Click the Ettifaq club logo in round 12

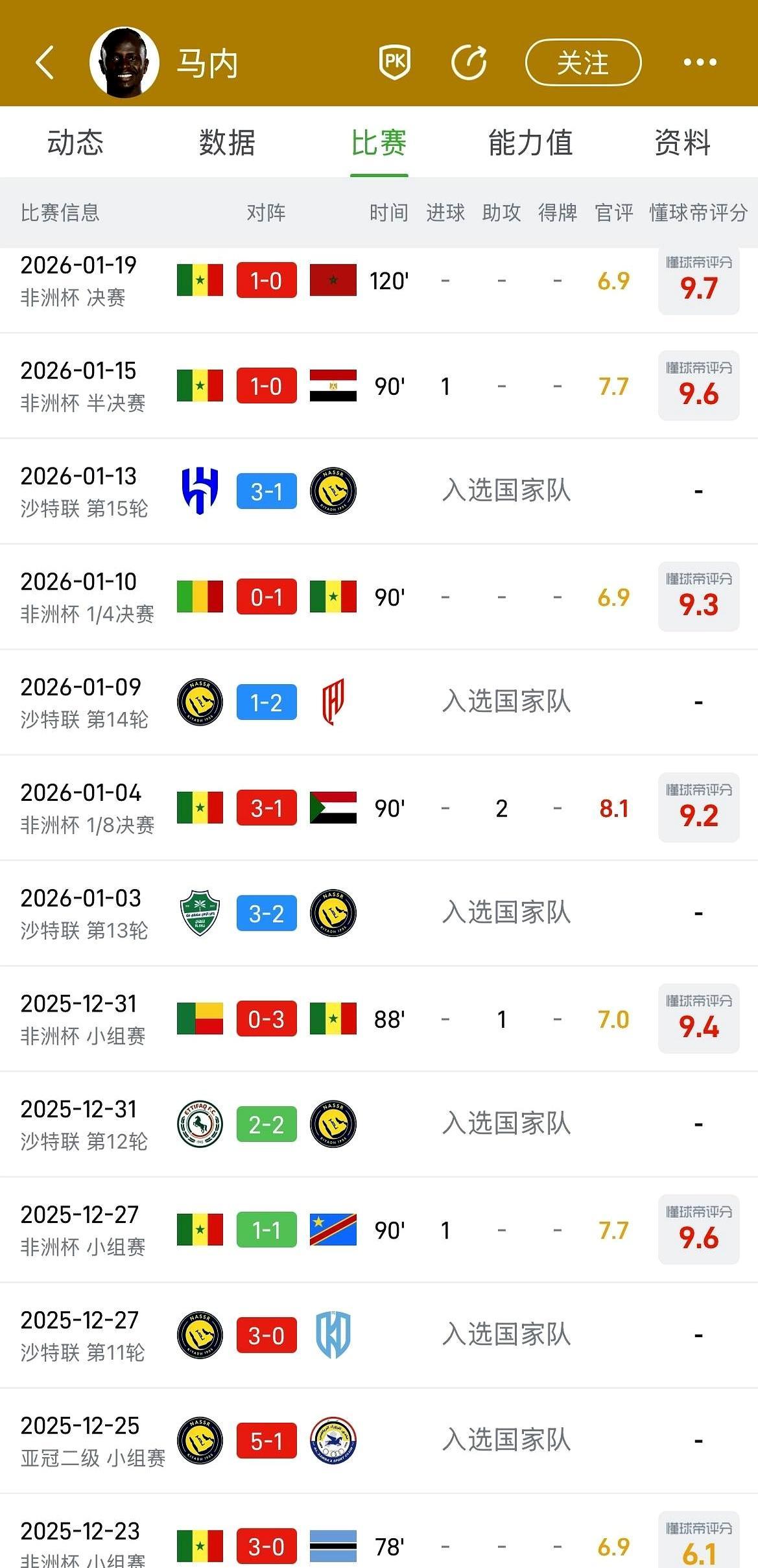coord(199,1124)
